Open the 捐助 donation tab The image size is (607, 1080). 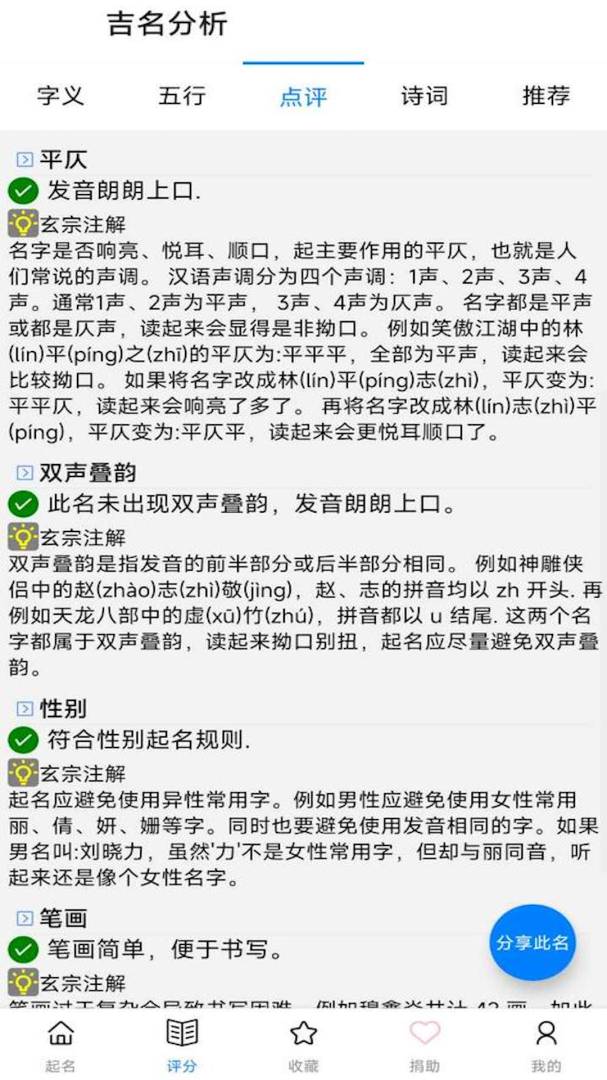coord(424,1044)
